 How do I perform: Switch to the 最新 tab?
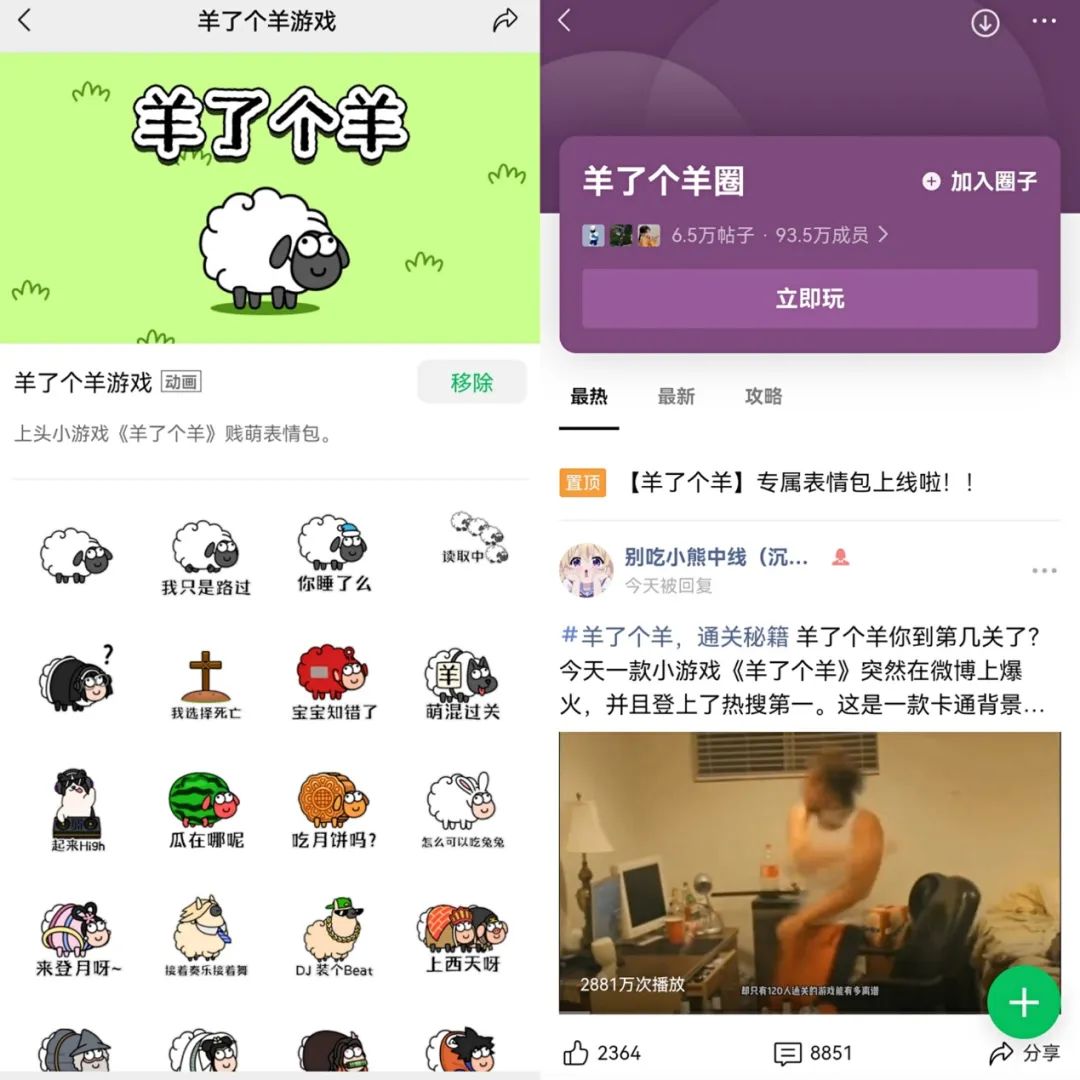click(675, 397)
